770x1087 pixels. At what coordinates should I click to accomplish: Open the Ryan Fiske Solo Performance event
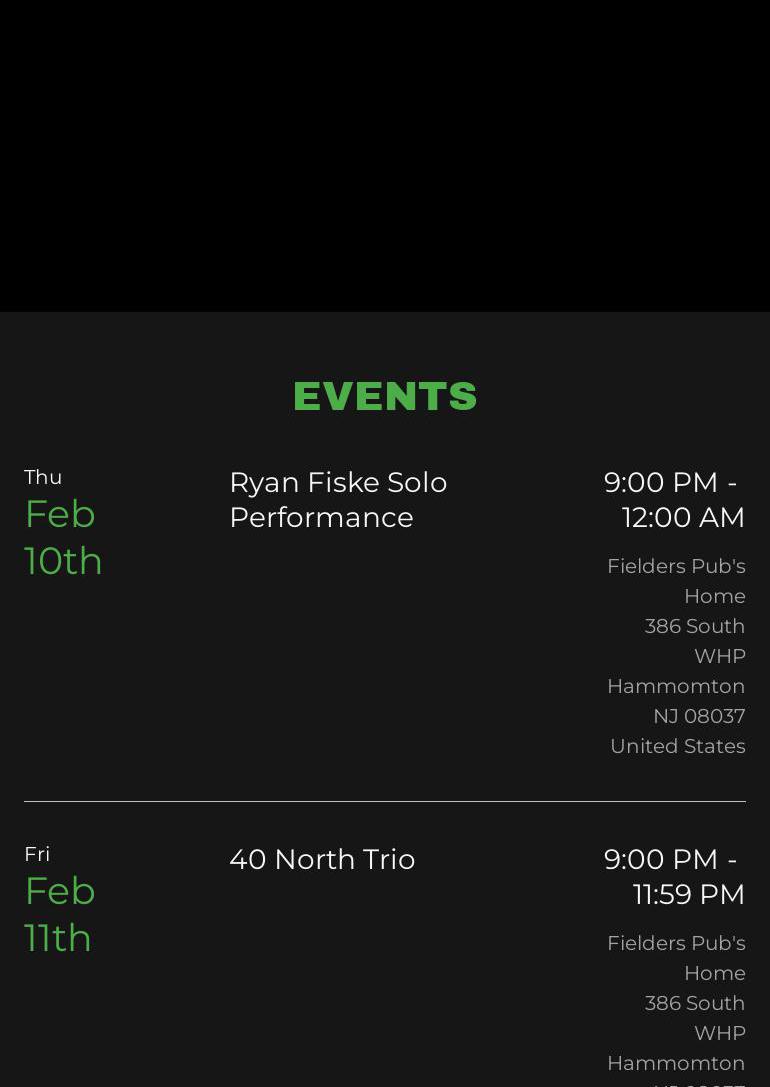[338, 499]
